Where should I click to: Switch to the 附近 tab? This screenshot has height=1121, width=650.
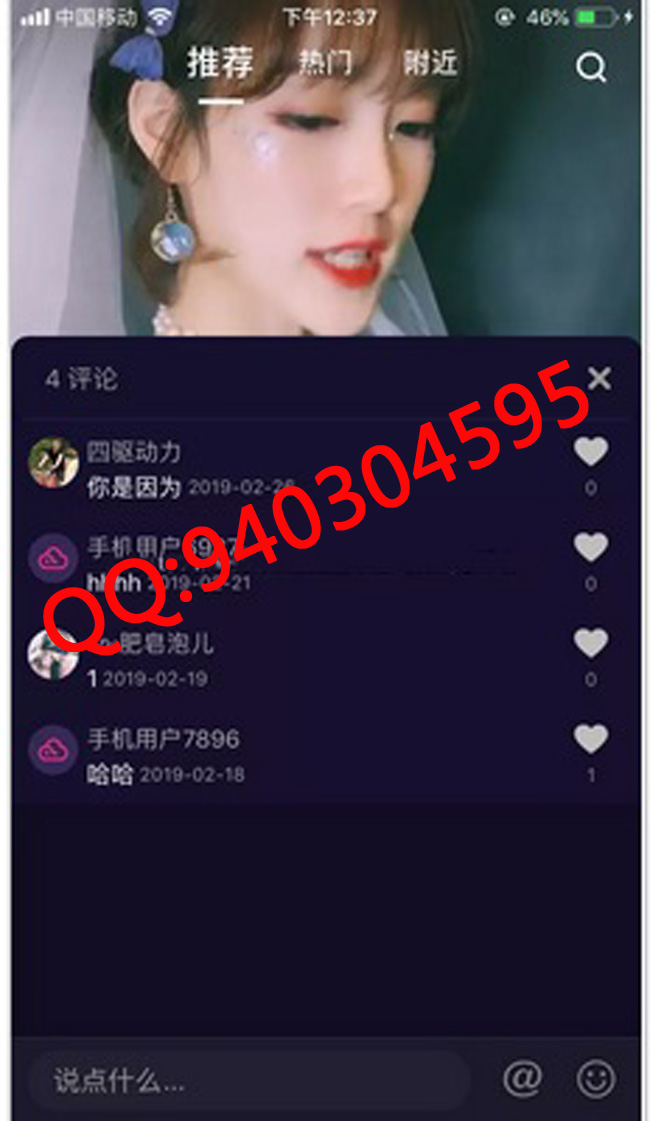[430, 64]
